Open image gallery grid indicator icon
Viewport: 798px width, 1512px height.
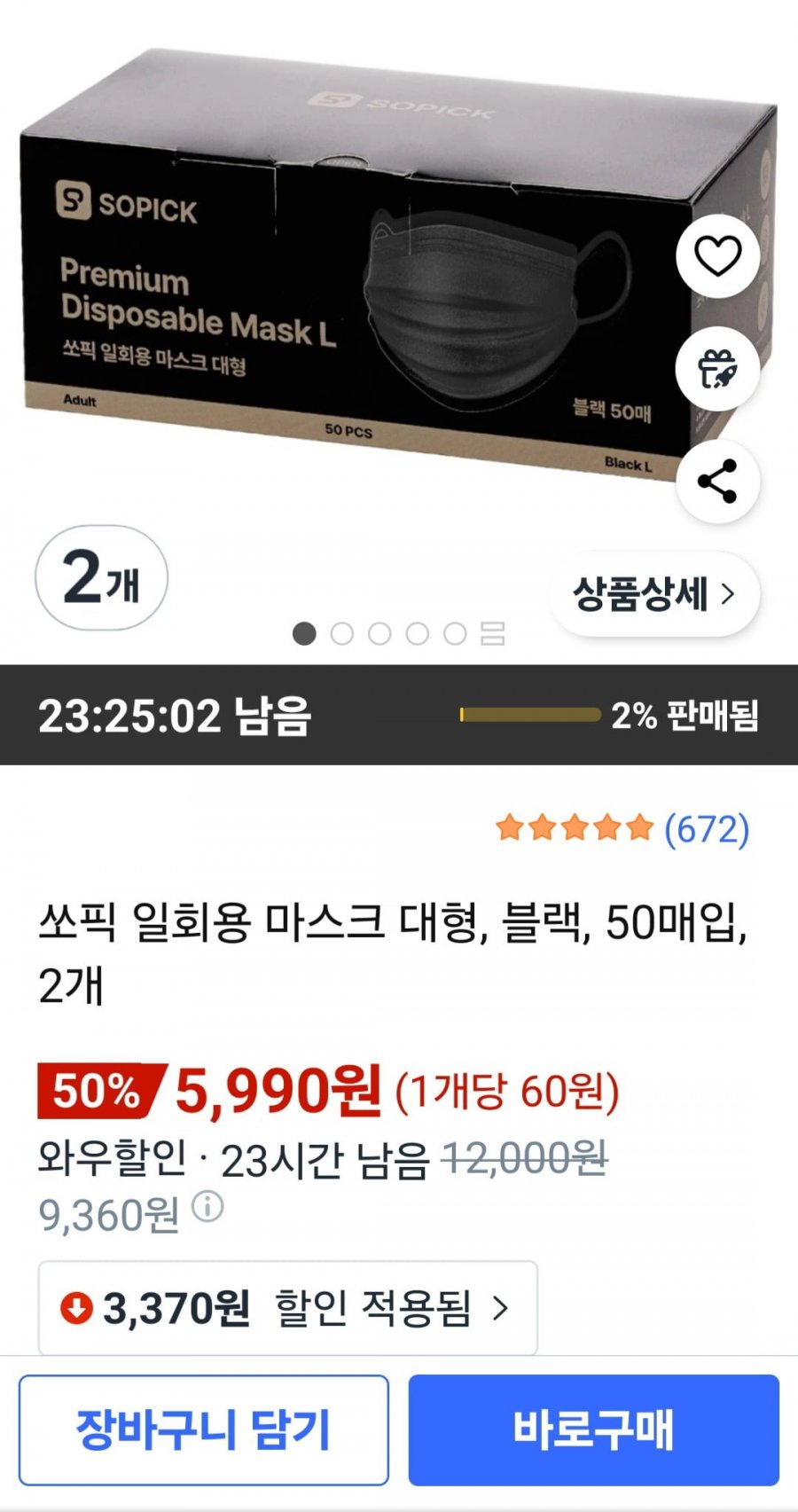click(492, 633)
